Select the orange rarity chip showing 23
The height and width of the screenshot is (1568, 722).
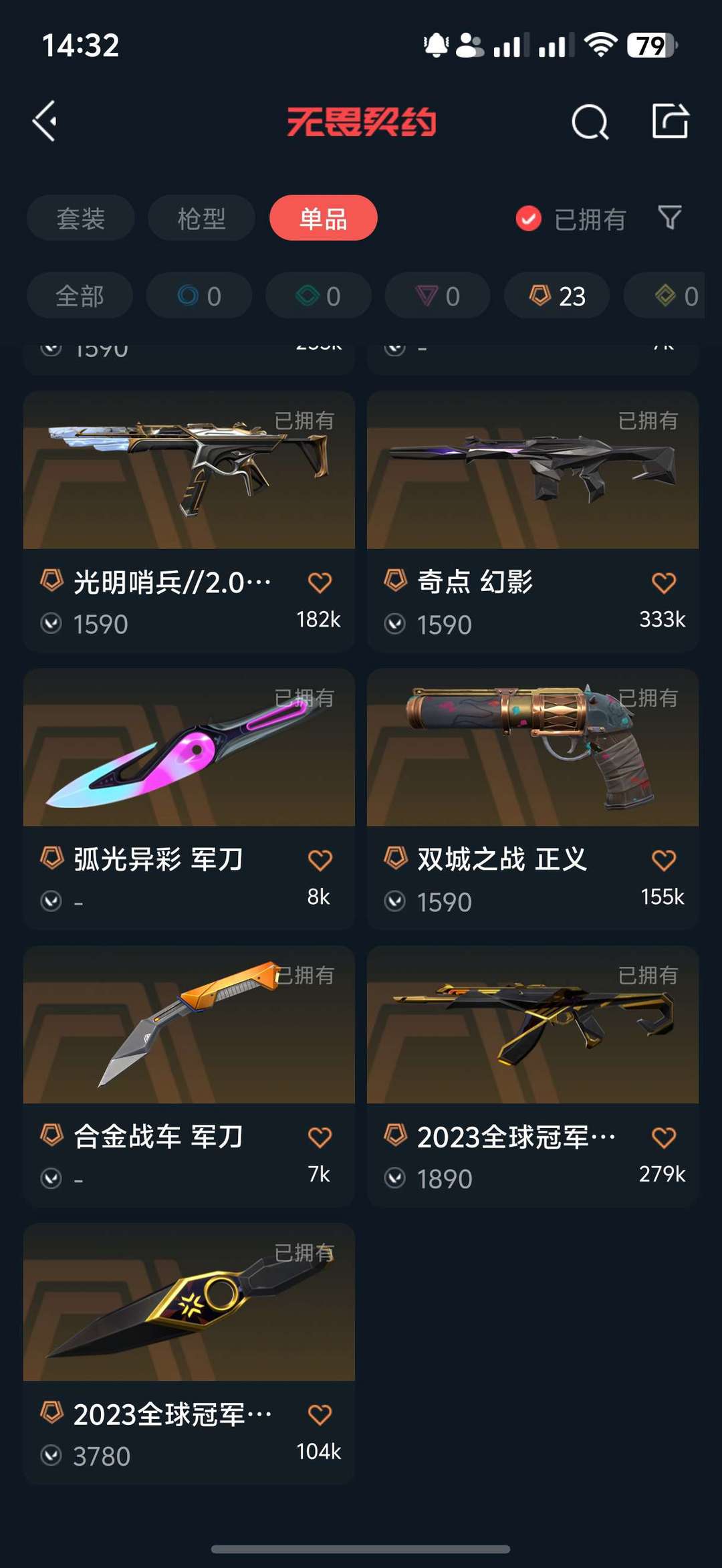tap(557, 296)
